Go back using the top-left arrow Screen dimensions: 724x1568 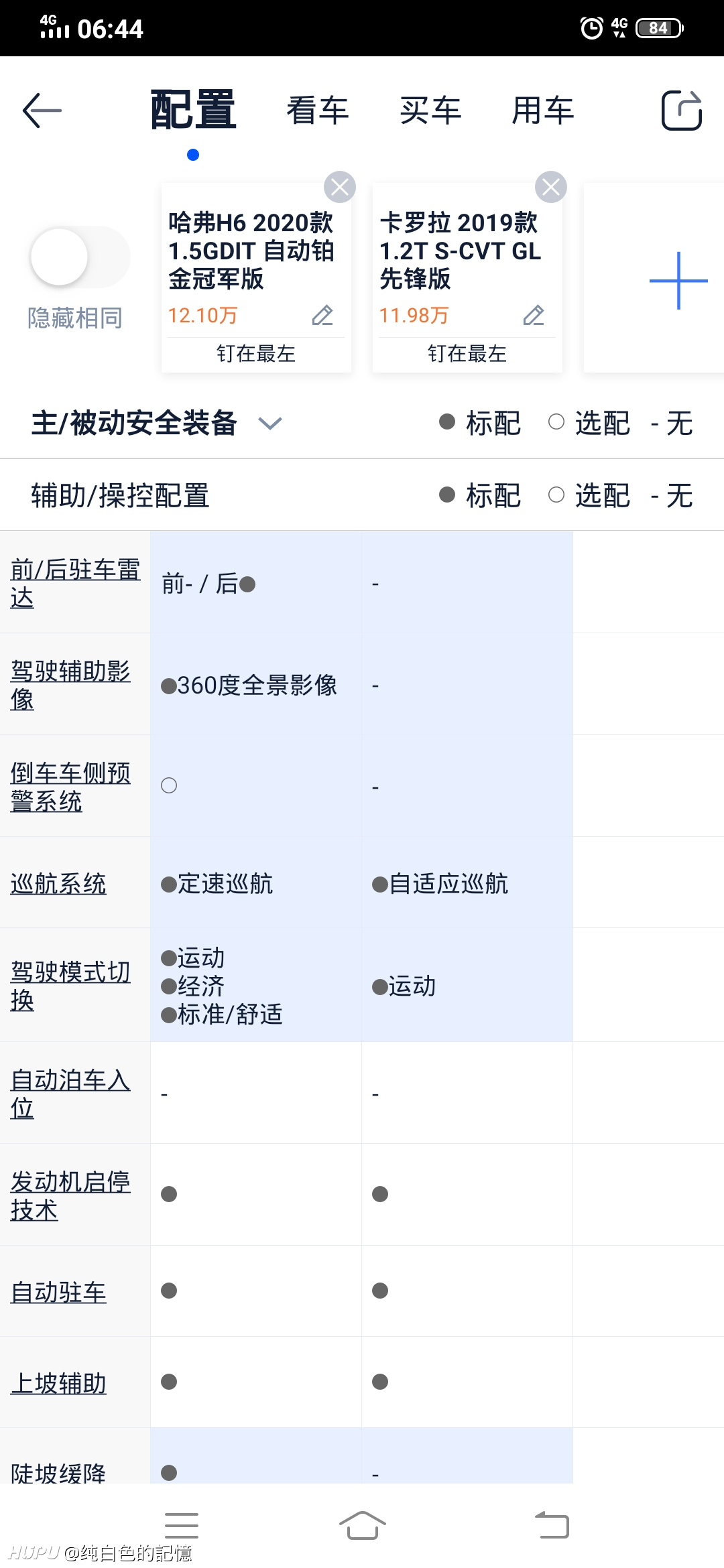pos(42,111)
